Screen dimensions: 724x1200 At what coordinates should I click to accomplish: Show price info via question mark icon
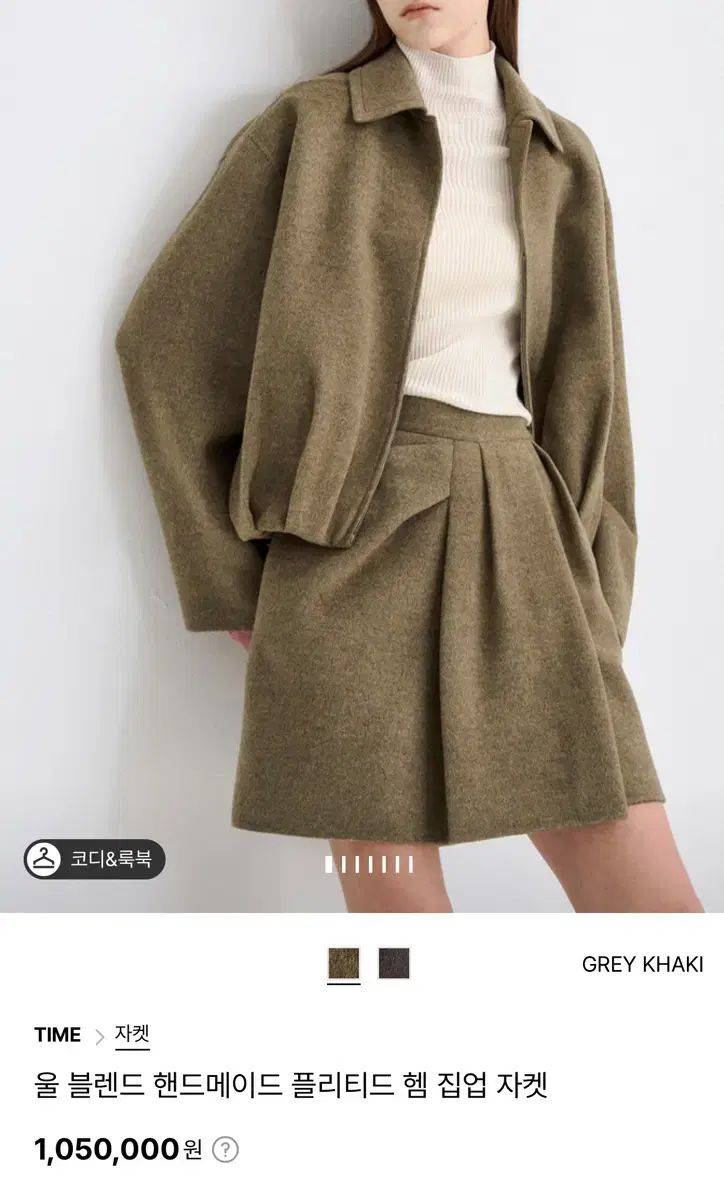226,1150
